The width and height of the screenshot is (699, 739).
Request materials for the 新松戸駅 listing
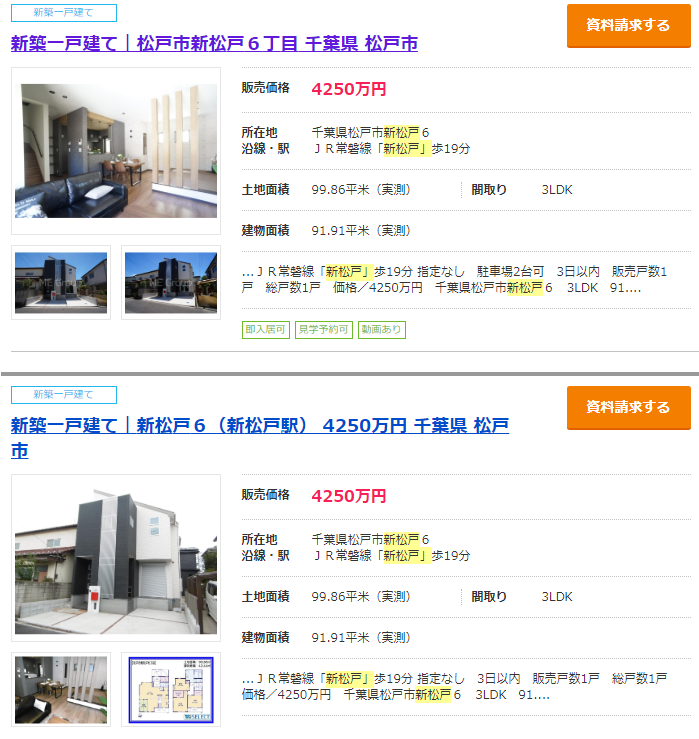coord(628,407)
